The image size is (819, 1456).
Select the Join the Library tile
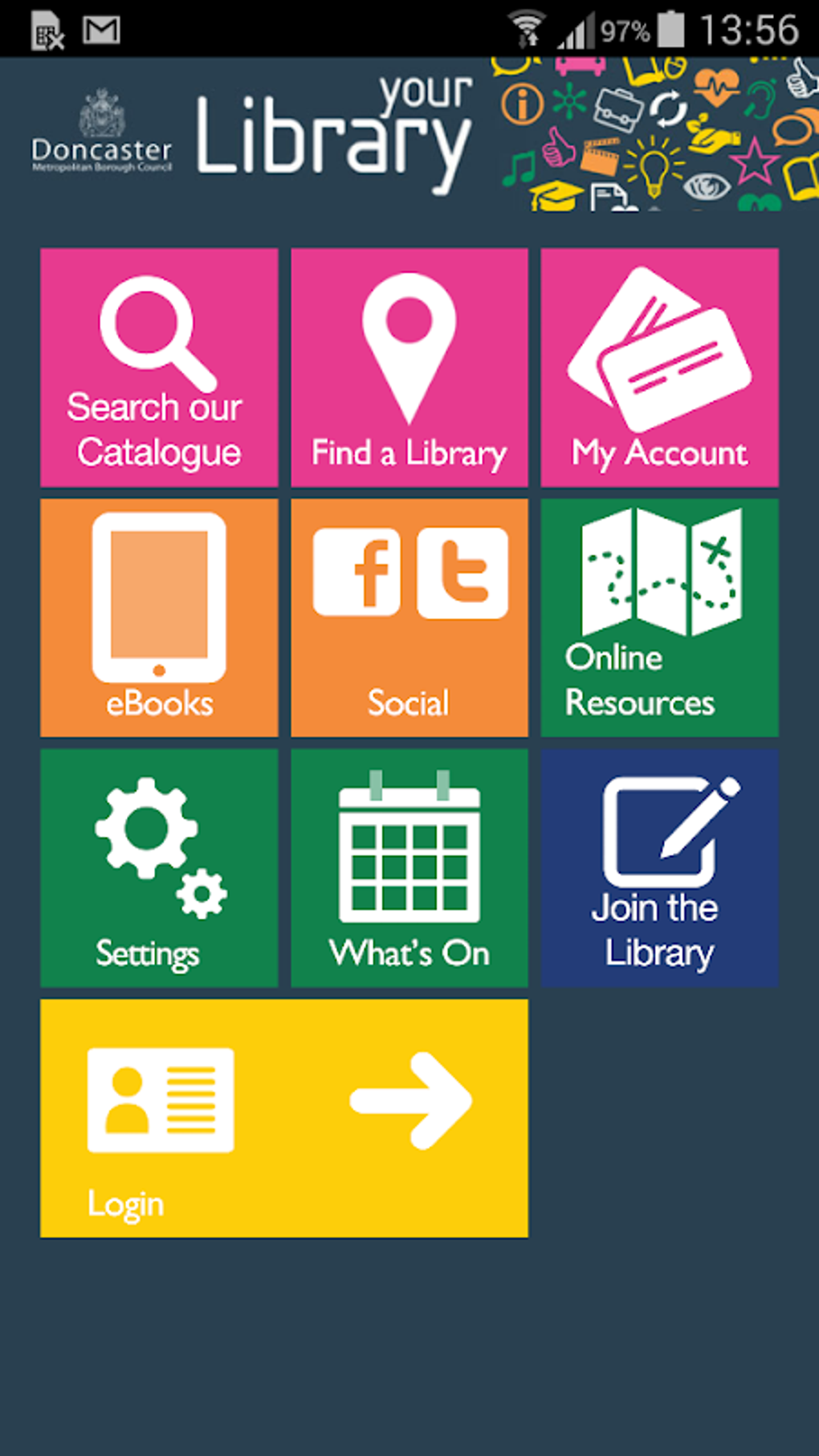pos(658,867)
